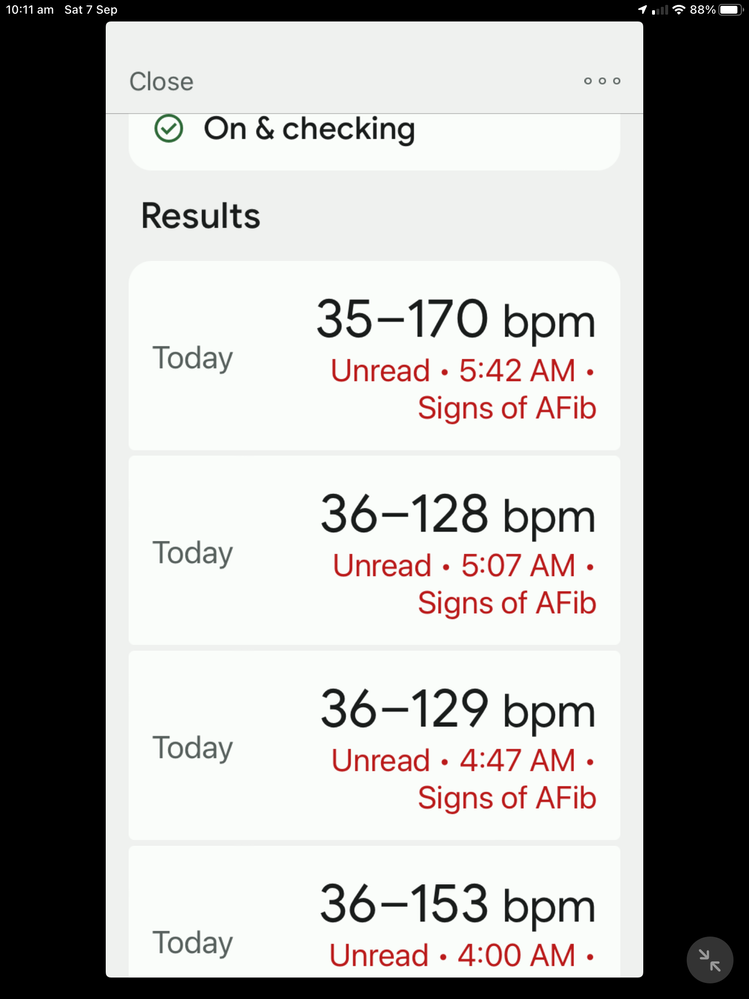Open the 35–170 bpm result from 5:42 AM
This screenshot has height=999, width=749.
tap(374, 356)
